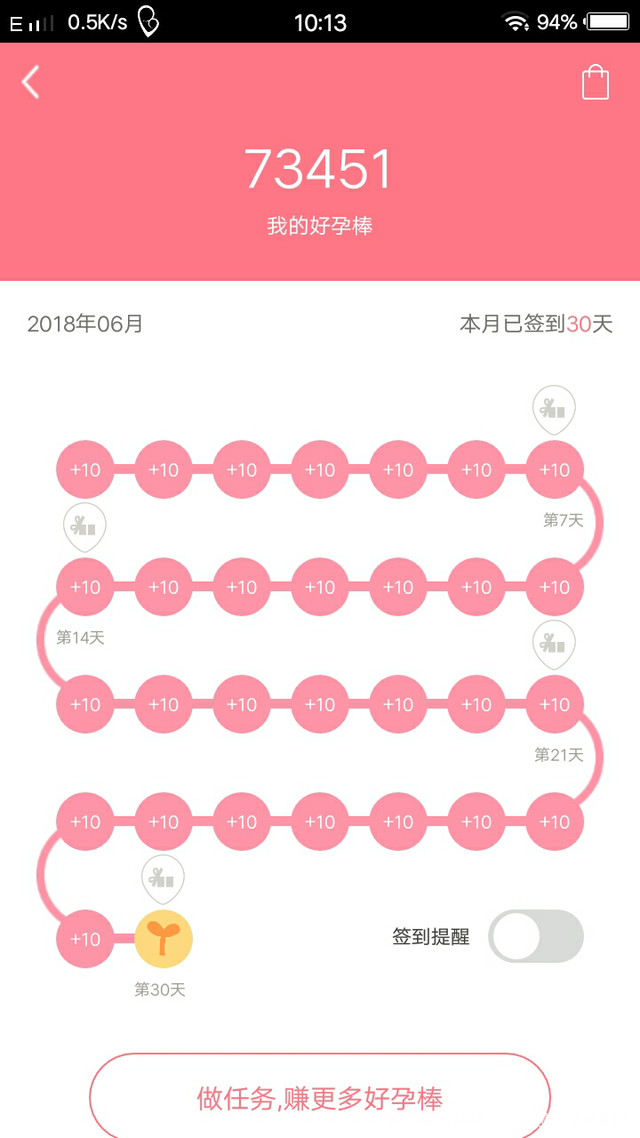
Task: Go back using the top-left arrow
Action: (x=31, y=82)
